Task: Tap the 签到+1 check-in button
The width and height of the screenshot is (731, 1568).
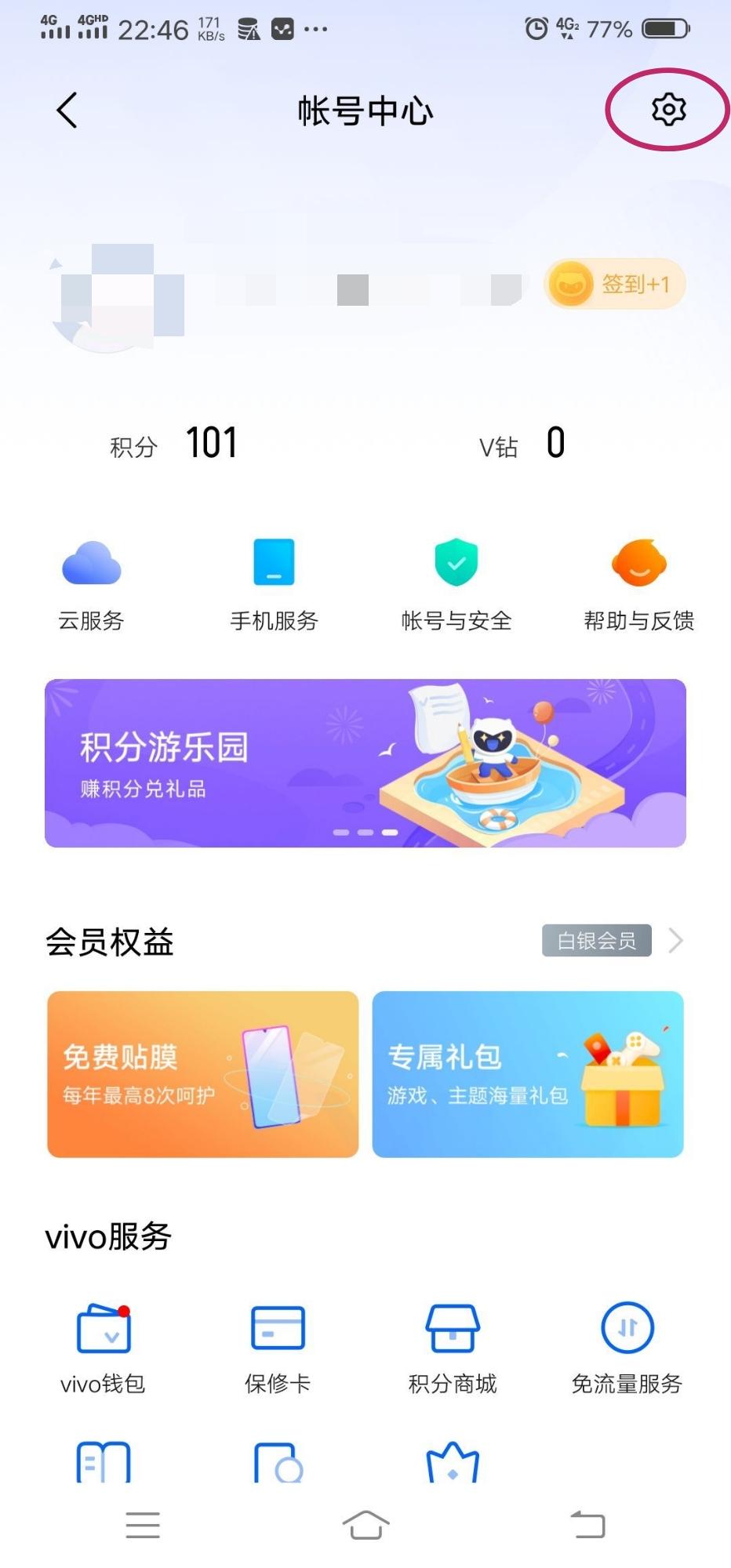Action: pos(615,284)
